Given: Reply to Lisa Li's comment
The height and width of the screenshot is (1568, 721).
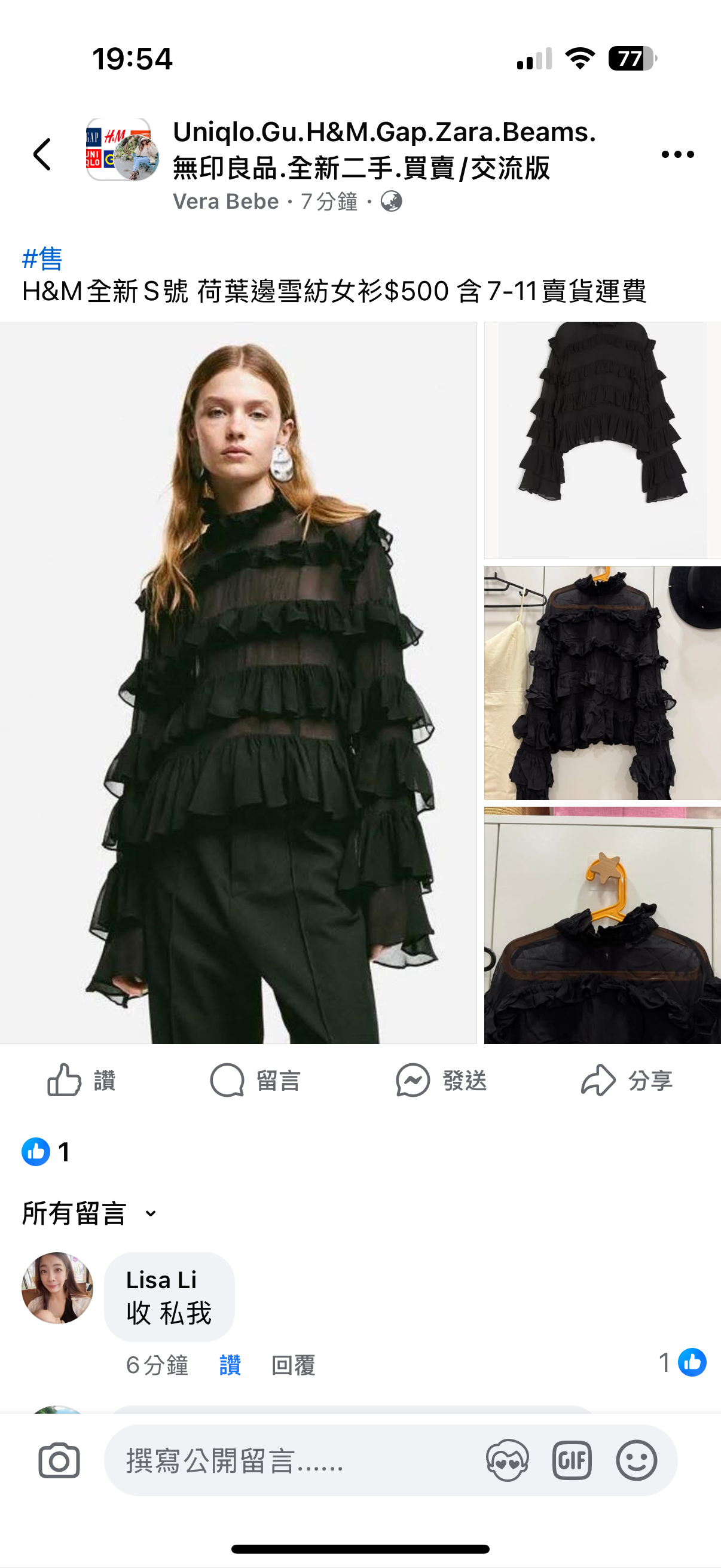Looking at the screenshot, I should click(x=294, y=1365).
